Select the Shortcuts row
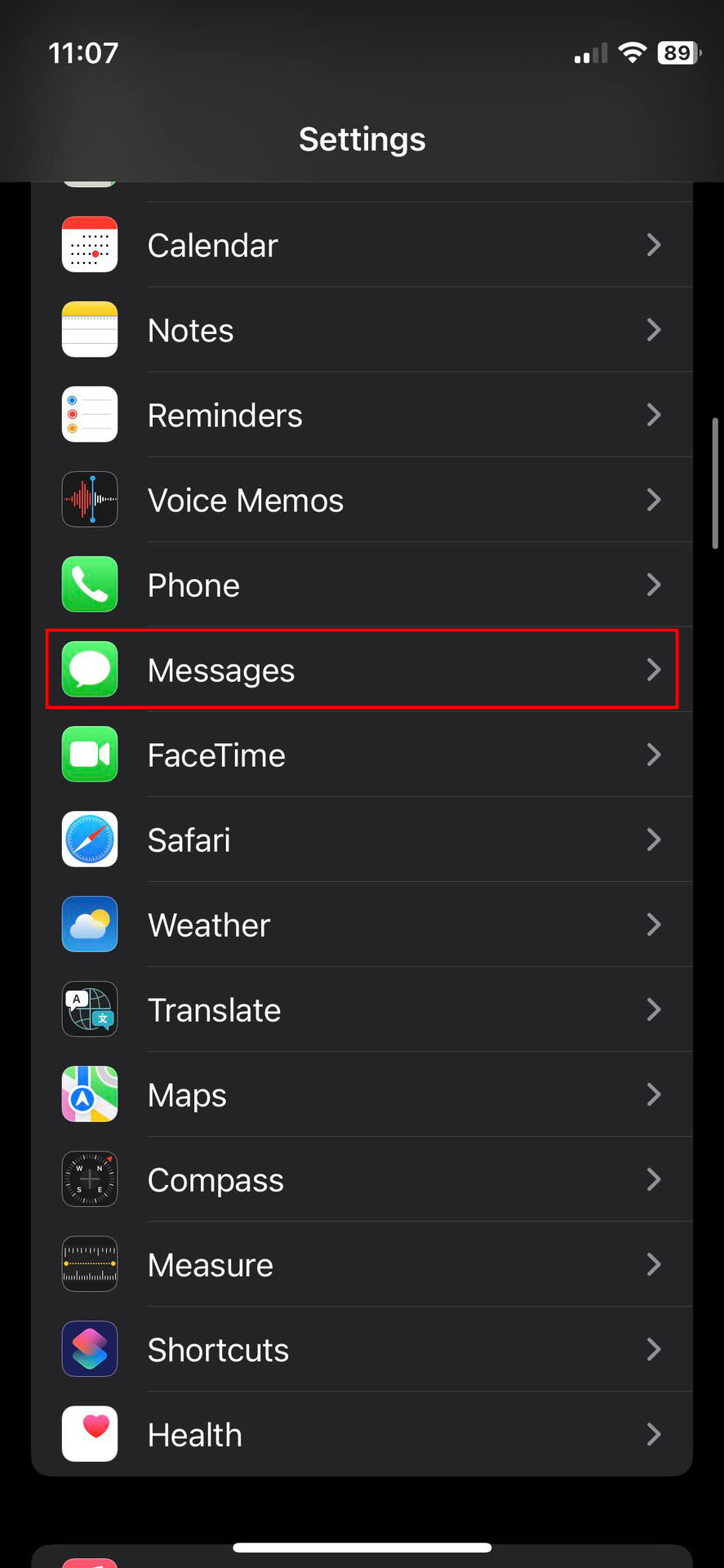The image size is (724, 1568). [x=362, y=1349]
